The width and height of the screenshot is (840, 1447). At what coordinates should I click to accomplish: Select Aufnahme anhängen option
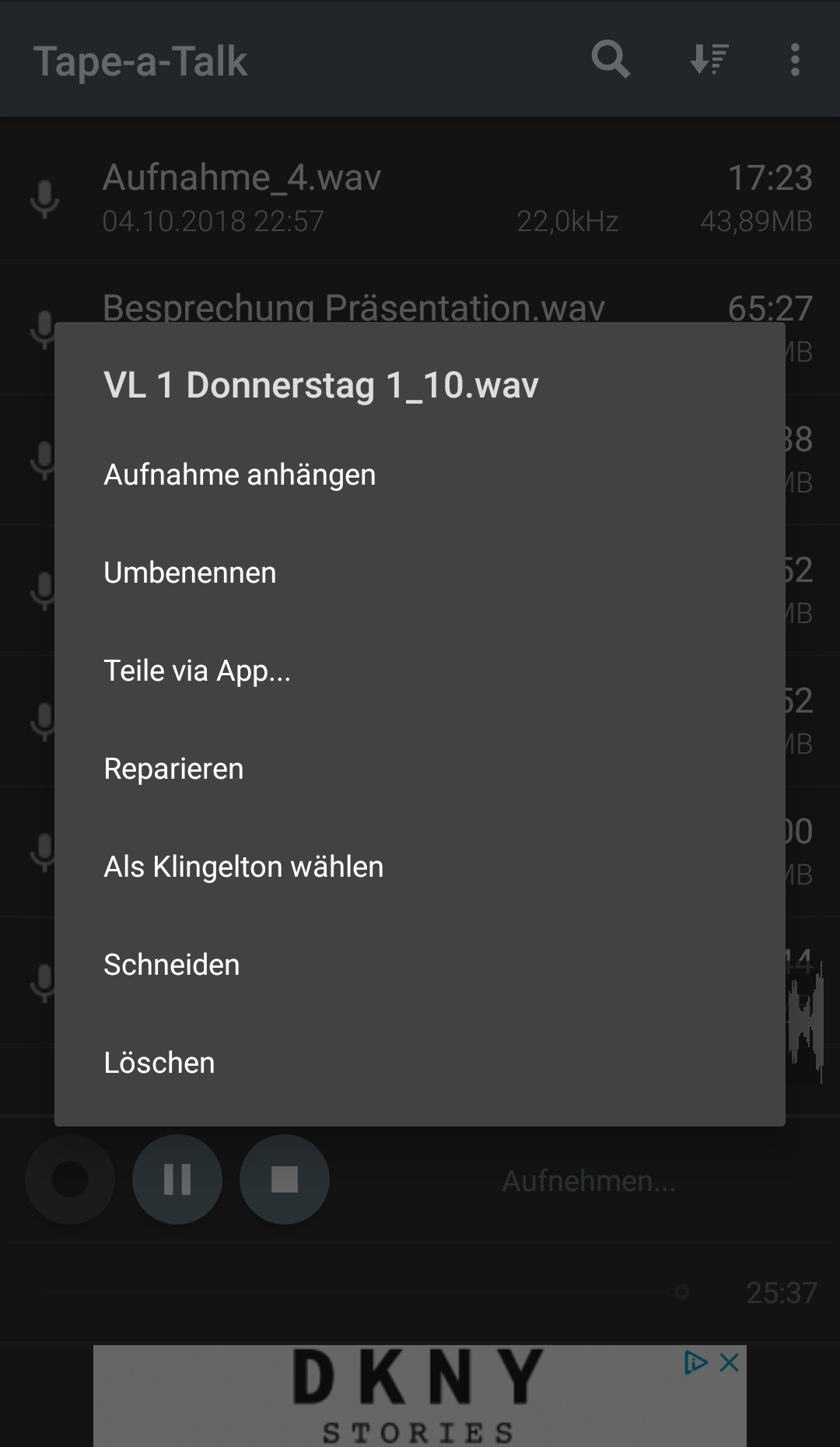pos(240,475)
